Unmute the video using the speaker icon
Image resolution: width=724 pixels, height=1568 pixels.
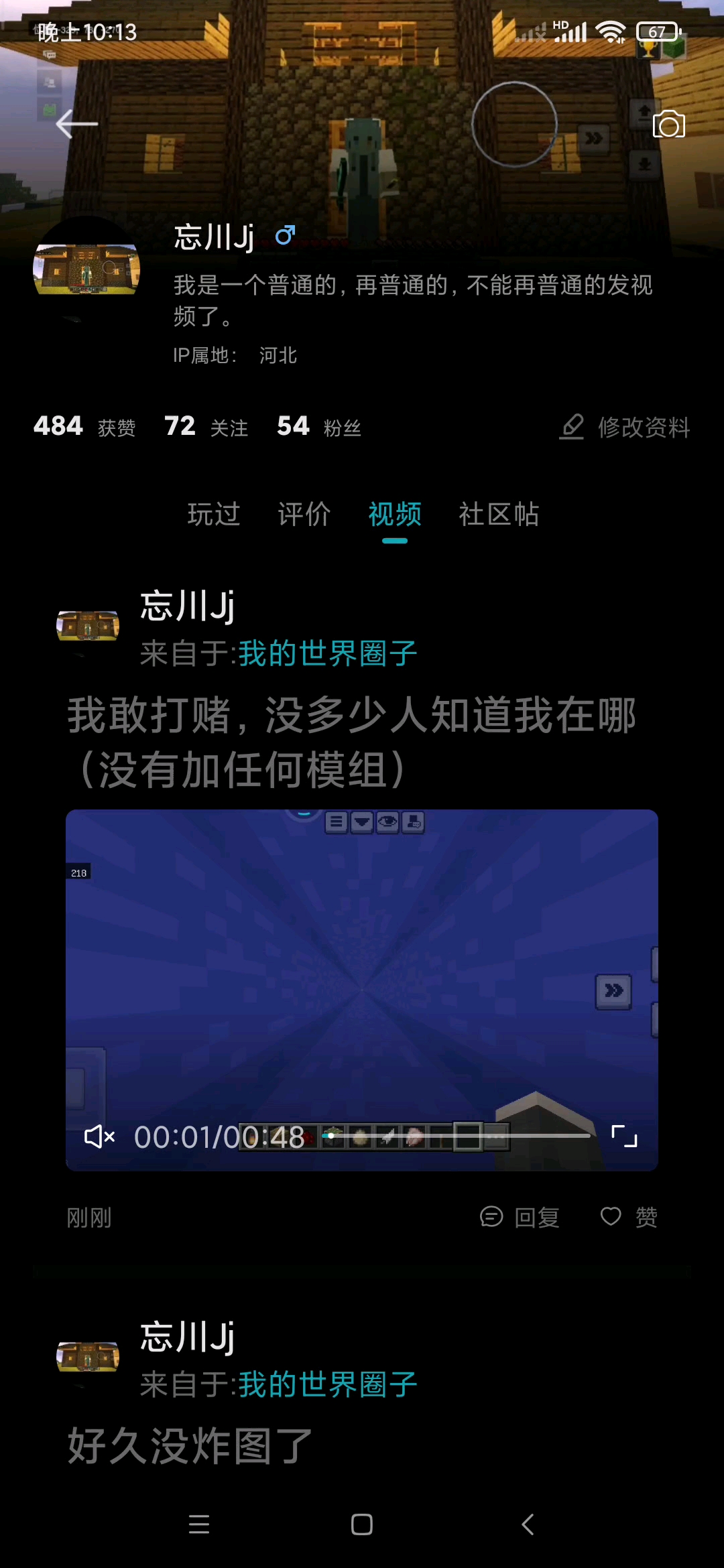99,1136
